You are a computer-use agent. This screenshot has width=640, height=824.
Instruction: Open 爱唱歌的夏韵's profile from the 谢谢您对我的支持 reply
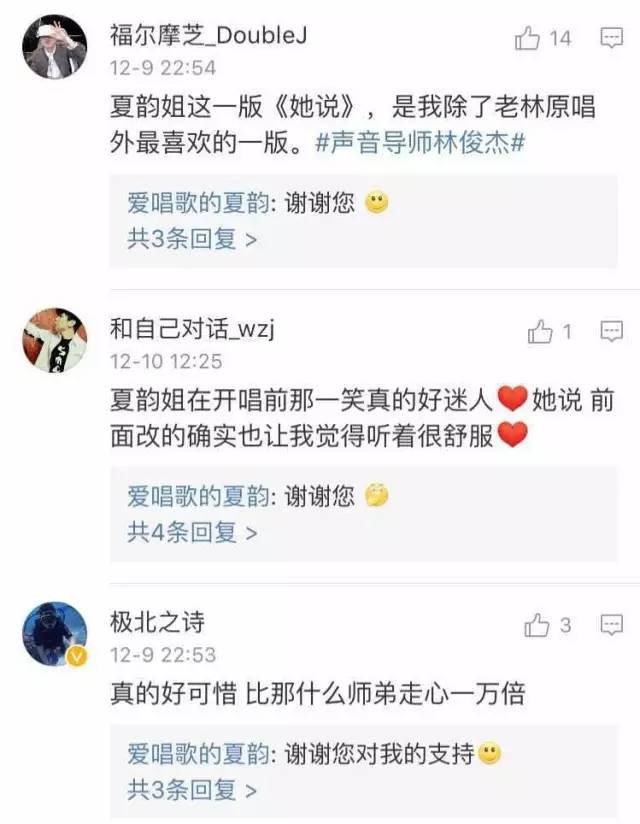click(x=198, y=752)
